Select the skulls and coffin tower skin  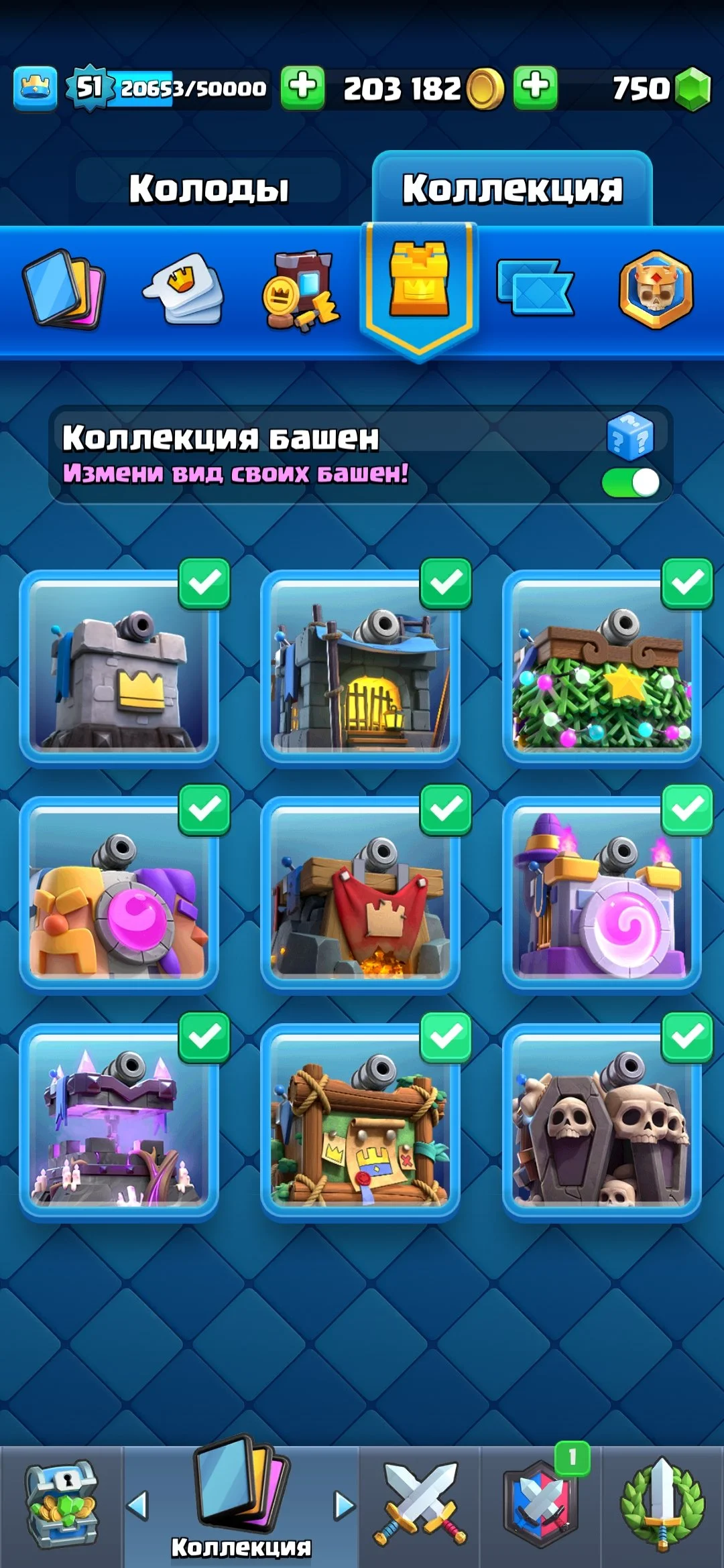point(601,1120)
